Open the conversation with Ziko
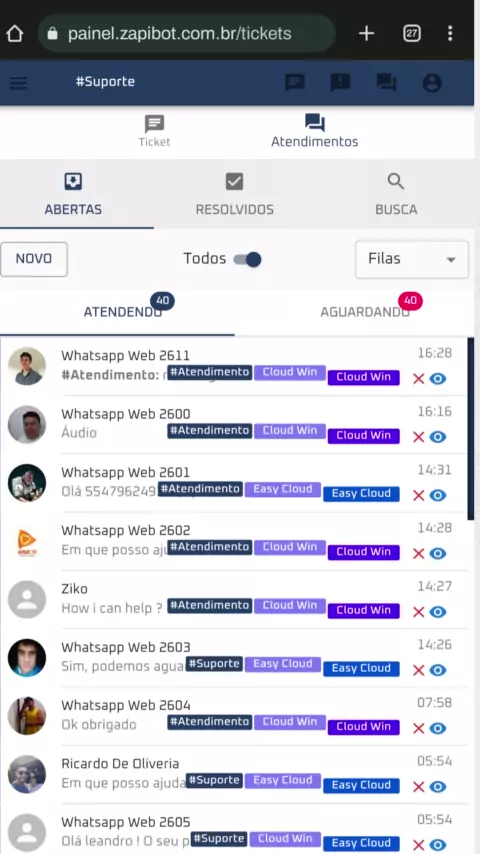This screenshot has height=854, width=480. pos(234,600)
